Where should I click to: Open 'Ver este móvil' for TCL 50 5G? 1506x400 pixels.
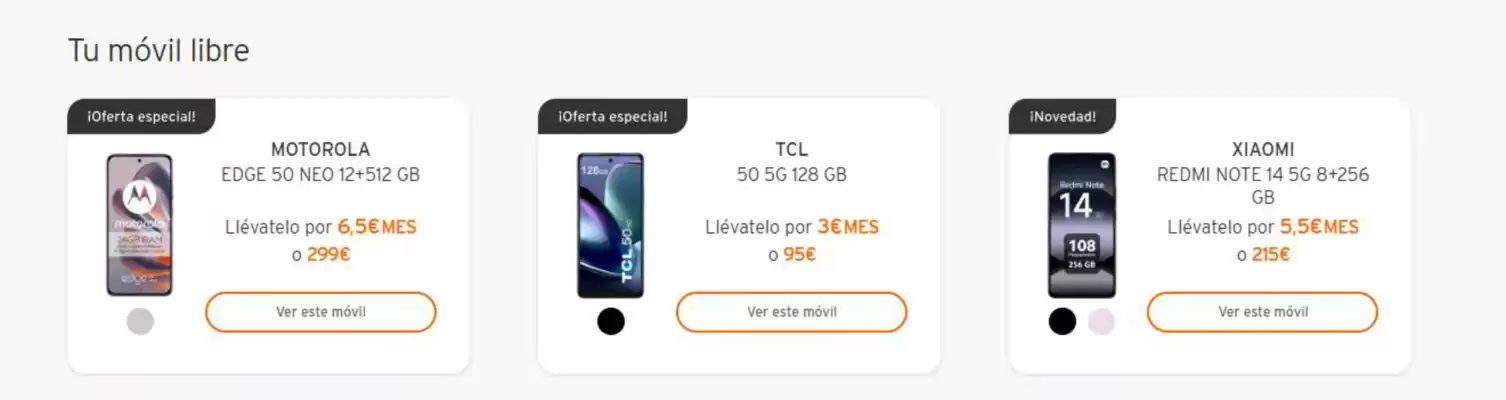pos(791,312)
